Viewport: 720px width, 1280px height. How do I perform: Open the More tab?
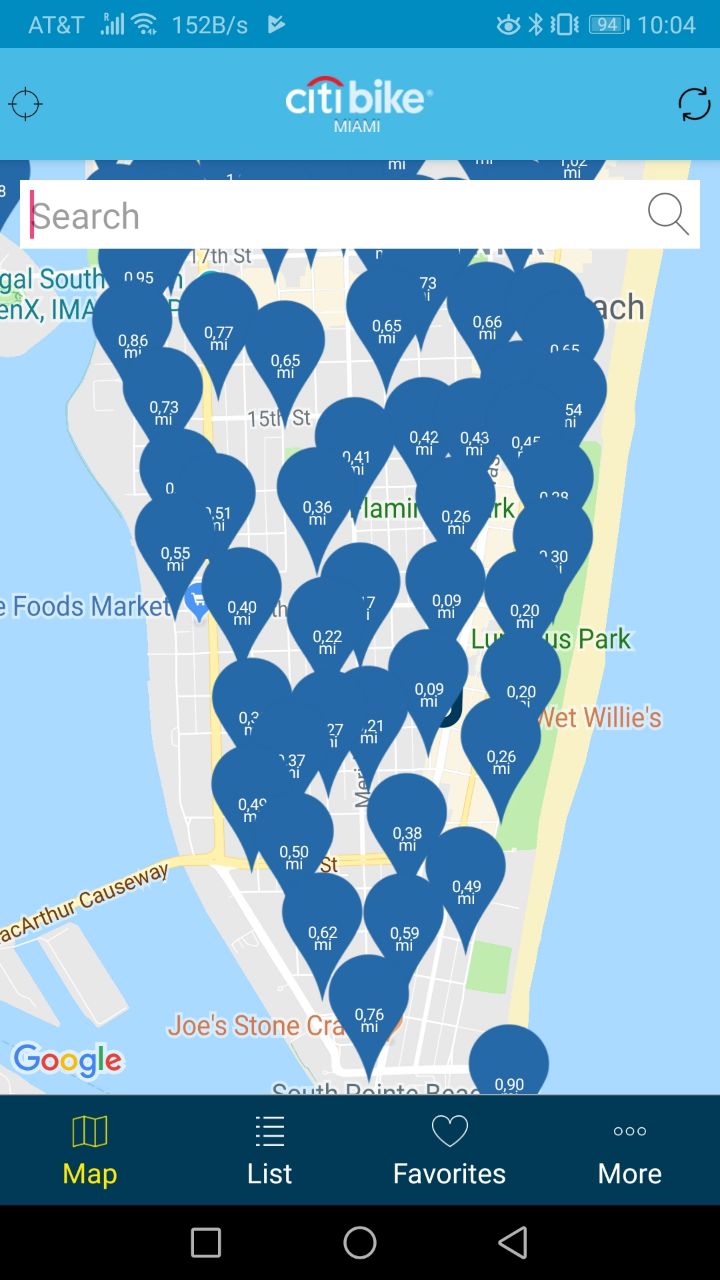click(x=630, y=1151)
